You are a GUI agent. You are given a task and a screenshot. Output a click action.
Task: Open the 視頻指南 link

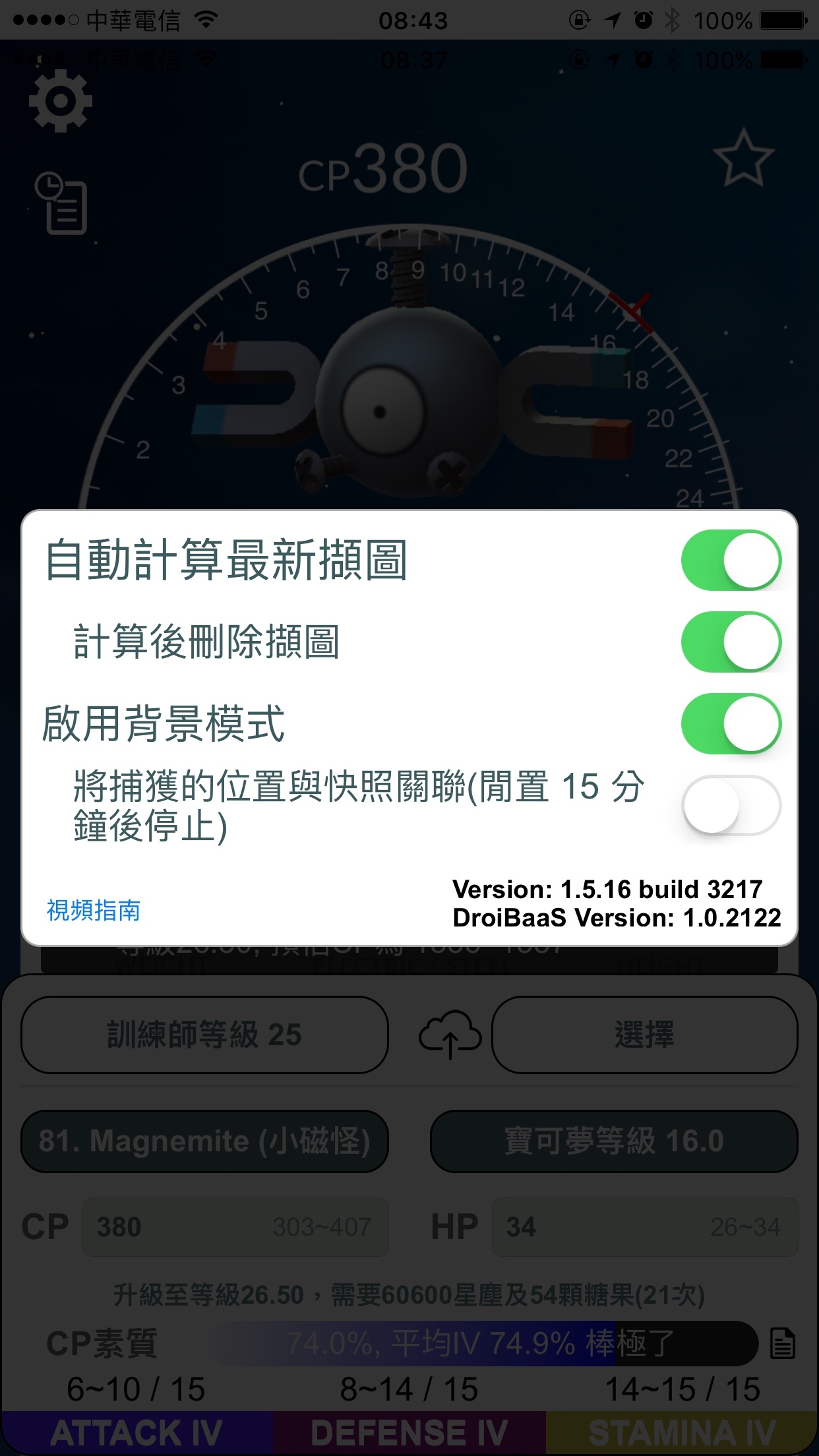93,910
